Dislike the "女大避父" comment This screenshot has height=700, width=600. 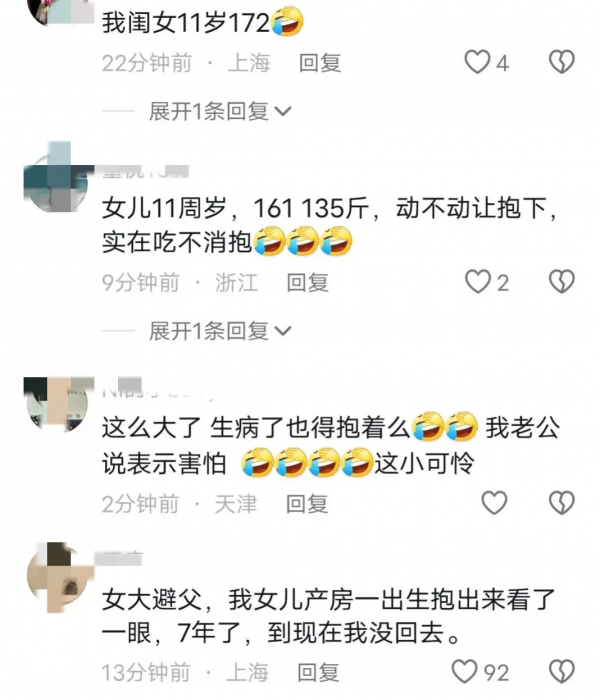[x=562, y=671]
